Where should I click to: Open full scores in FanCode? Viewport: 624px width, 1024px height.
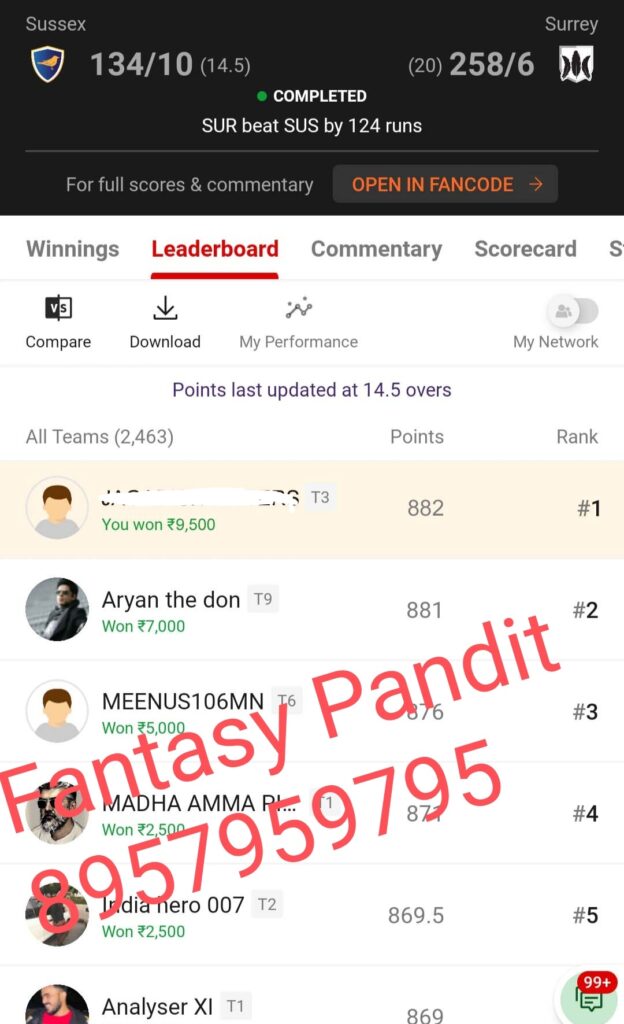445,185
